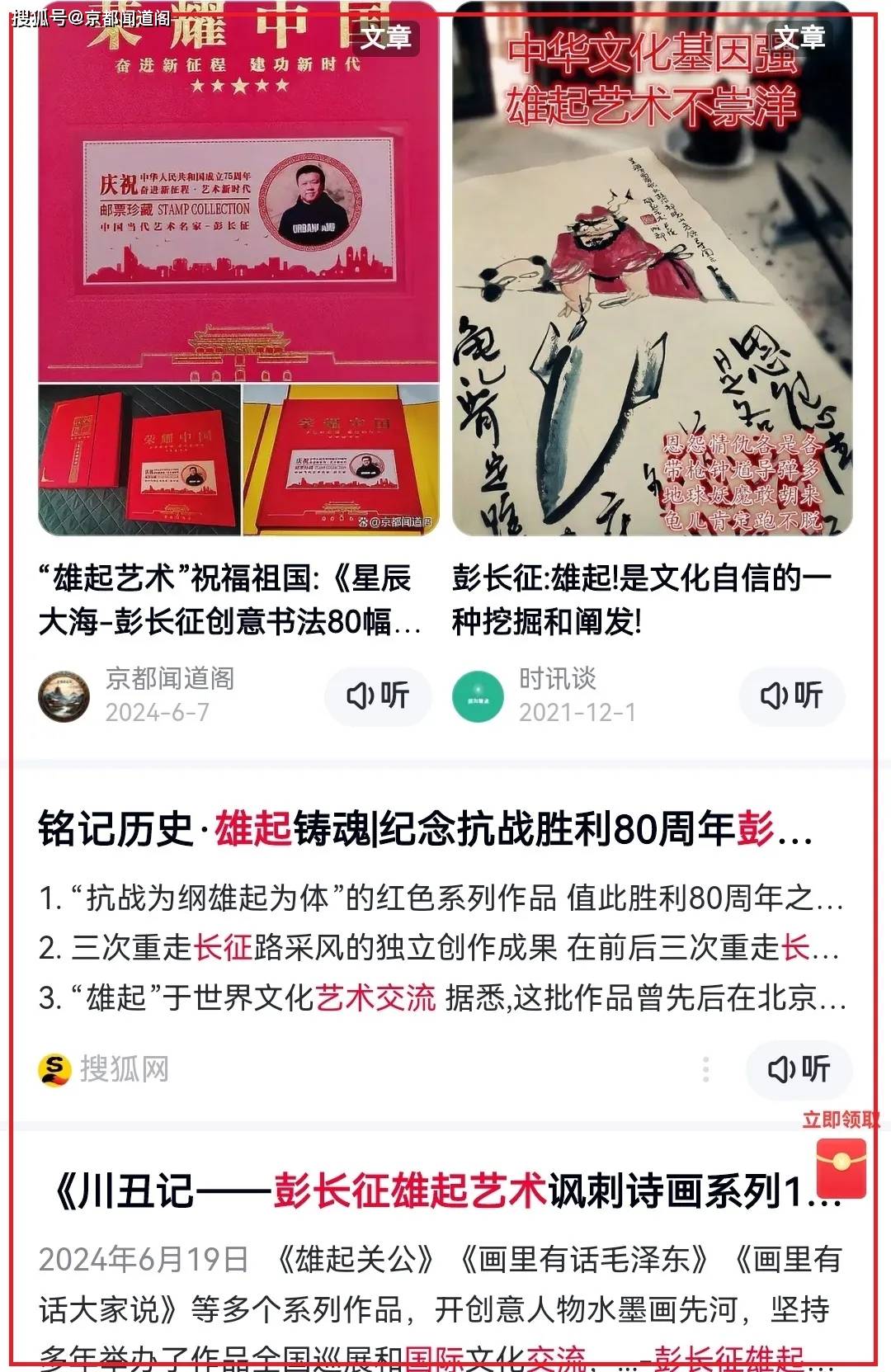Image resolution: width=891 pixels, height=1372 pixels.
Task: Claim the 立即领取 red envelope
Action: 841,1167
